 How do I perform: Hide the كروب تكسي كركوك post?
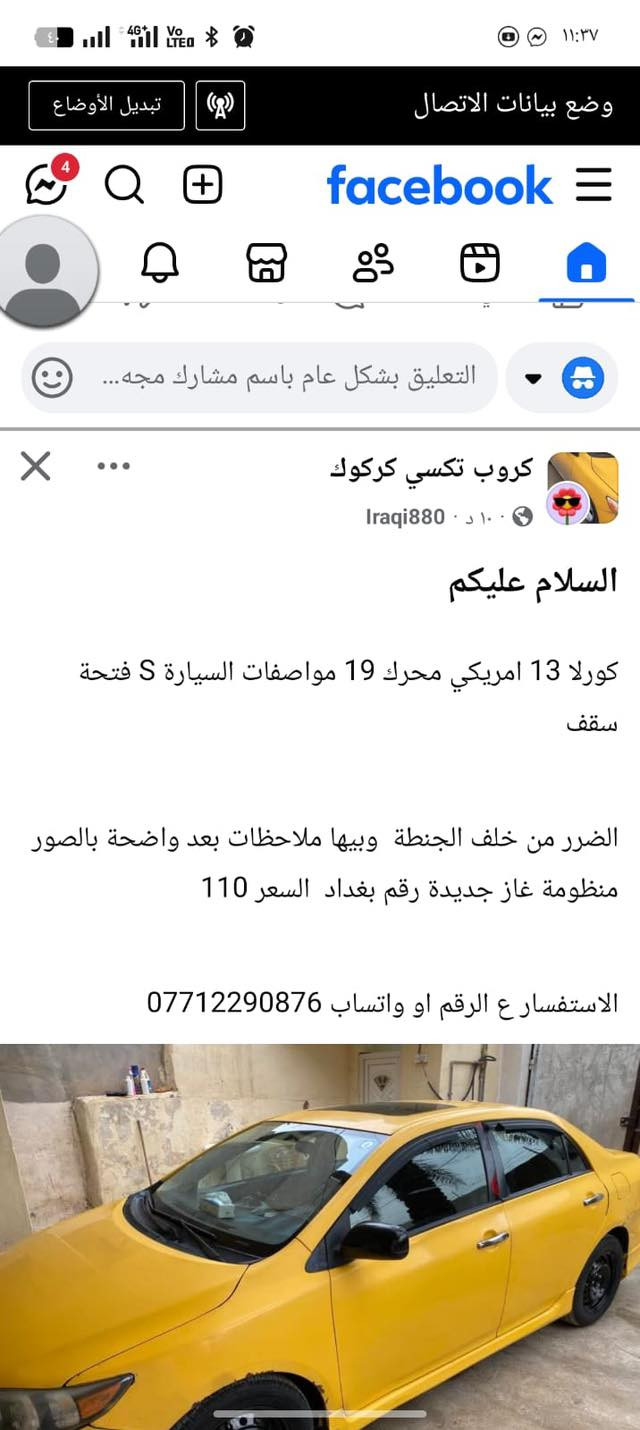click(x=36, y=466)
